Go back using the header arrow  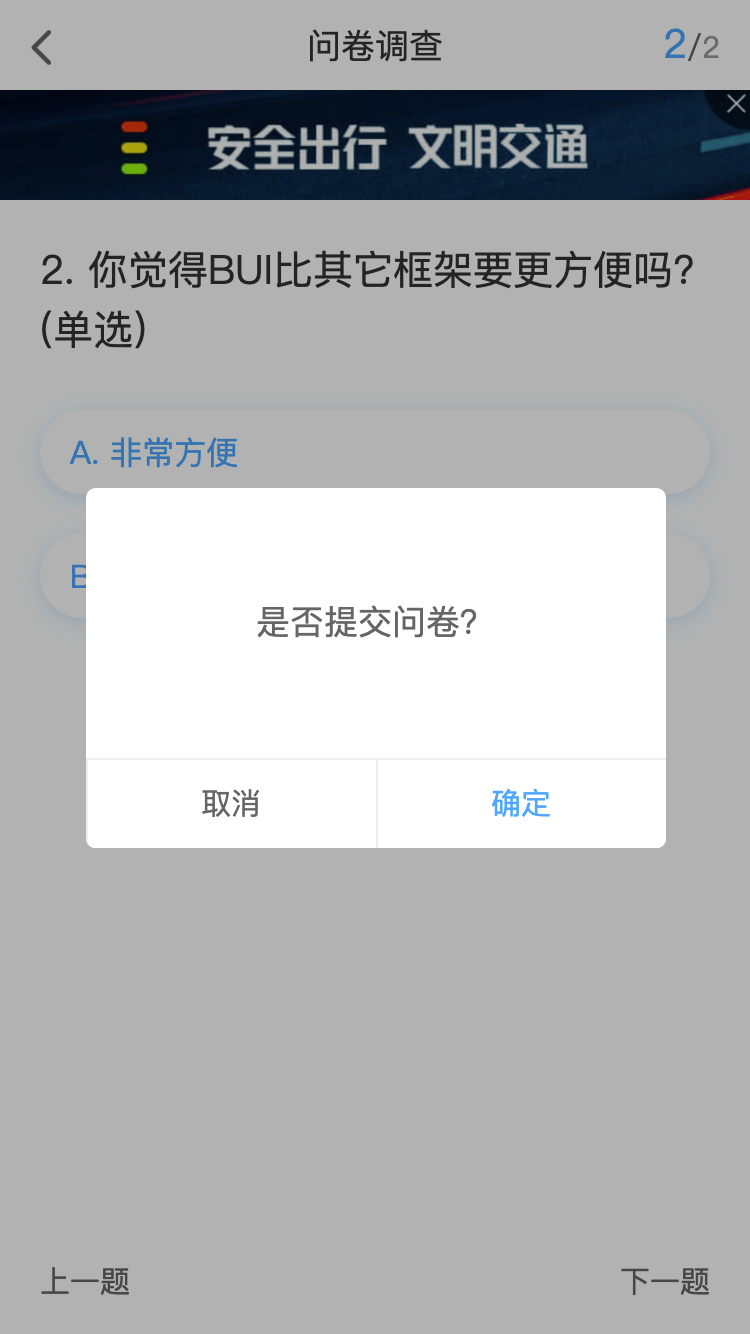[x=41, y=47]
